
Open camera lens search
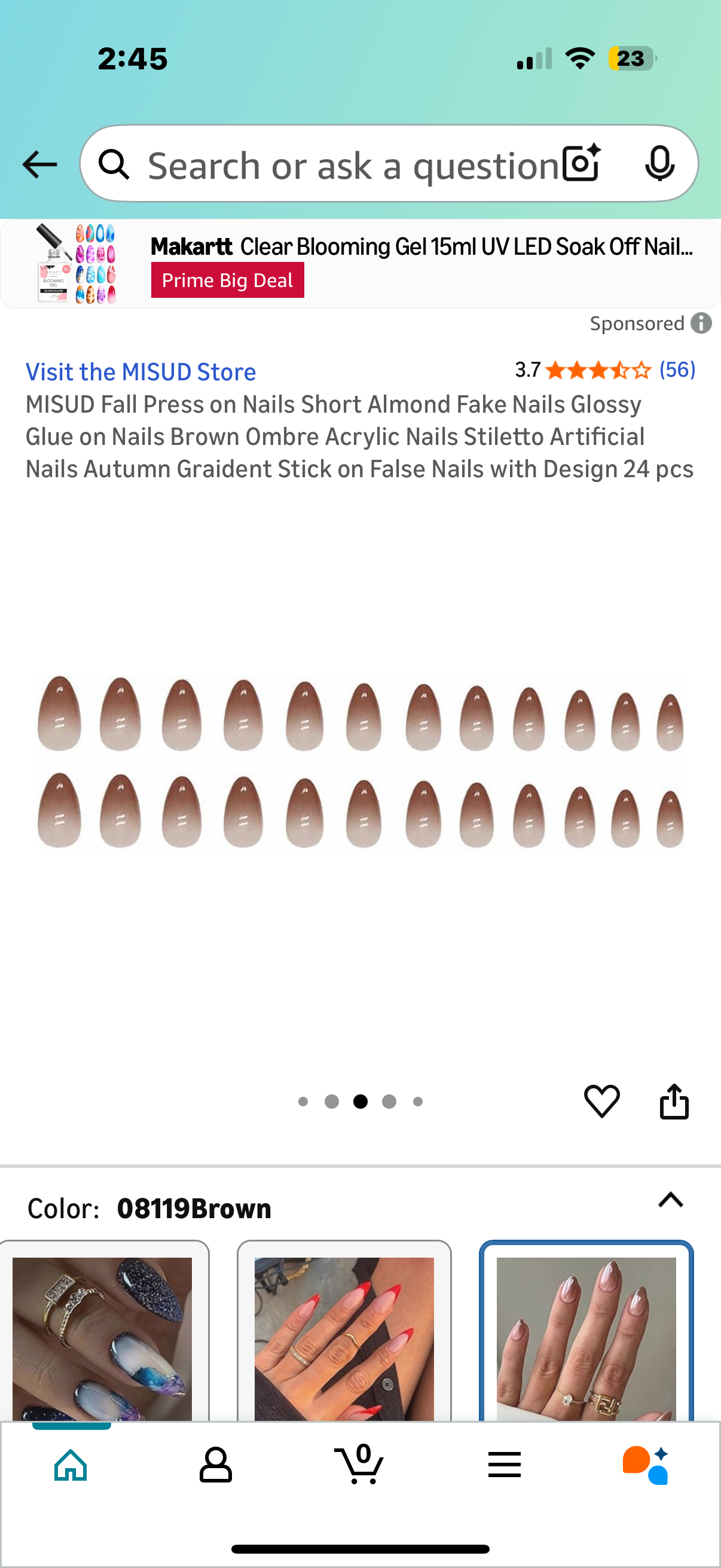point(581,164)
